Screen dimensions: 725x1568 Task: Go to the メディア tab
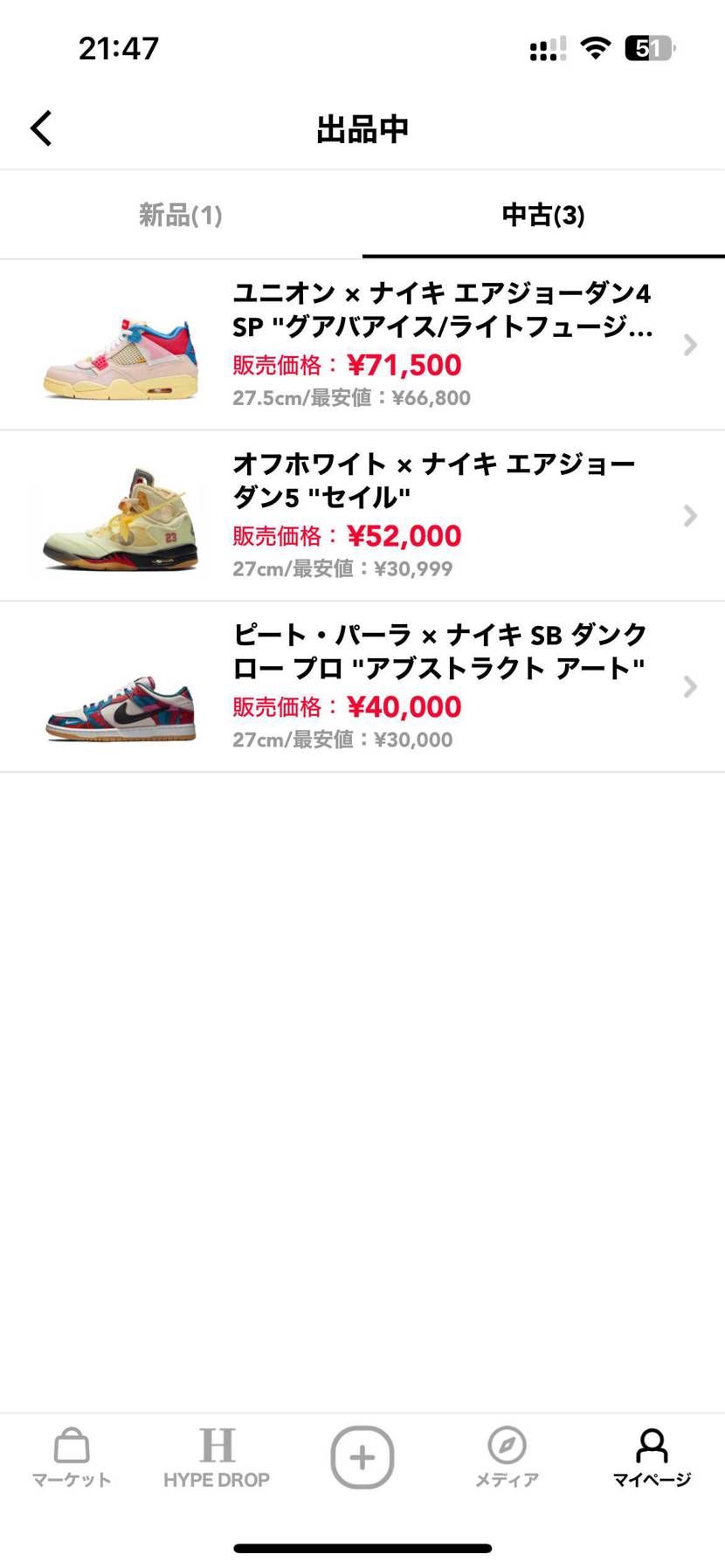point(507,1457)
